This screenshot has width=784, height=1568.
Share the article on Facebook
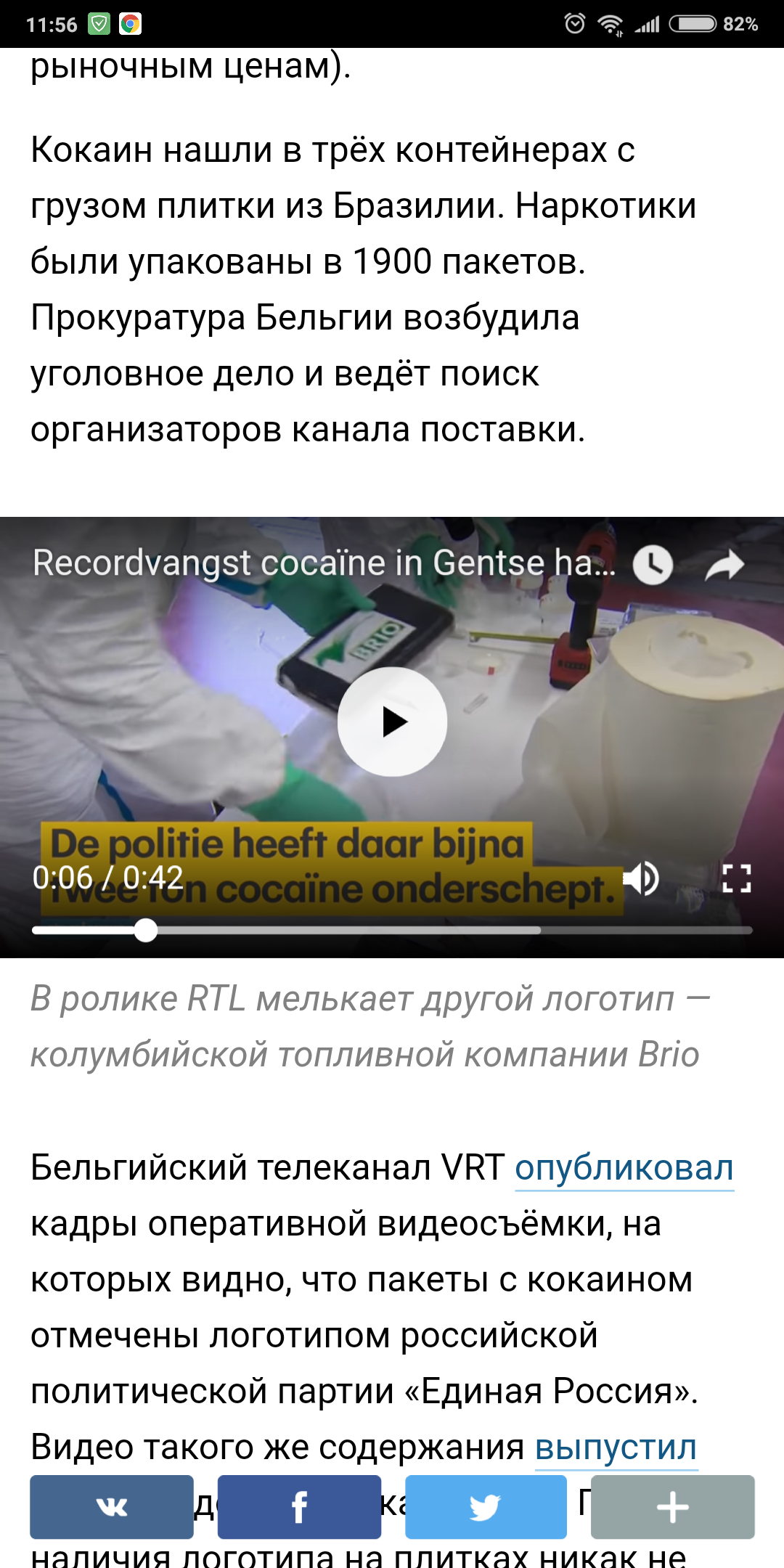click(299, 1507)
